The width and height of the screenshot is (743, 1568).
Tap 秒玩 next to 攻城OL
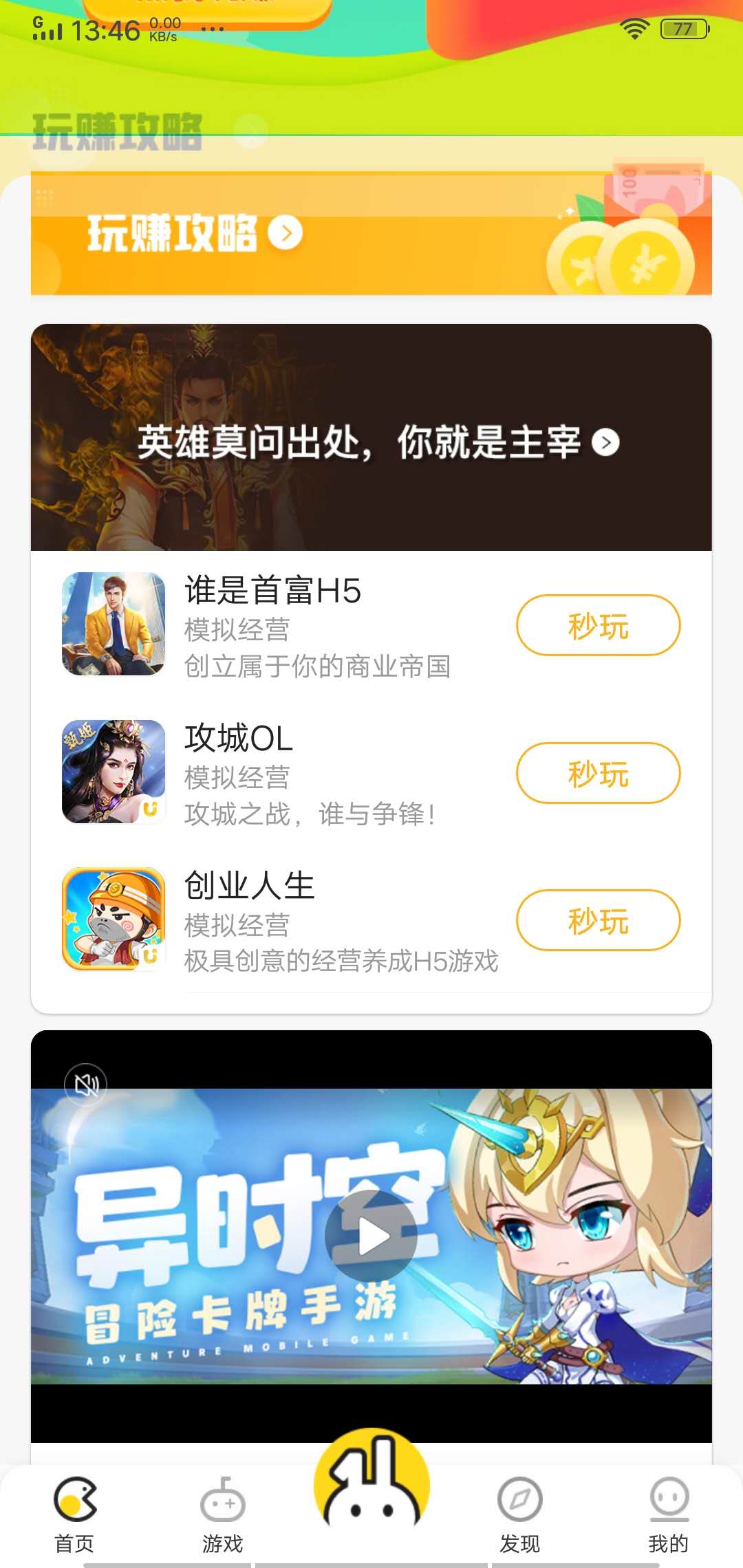597,773
